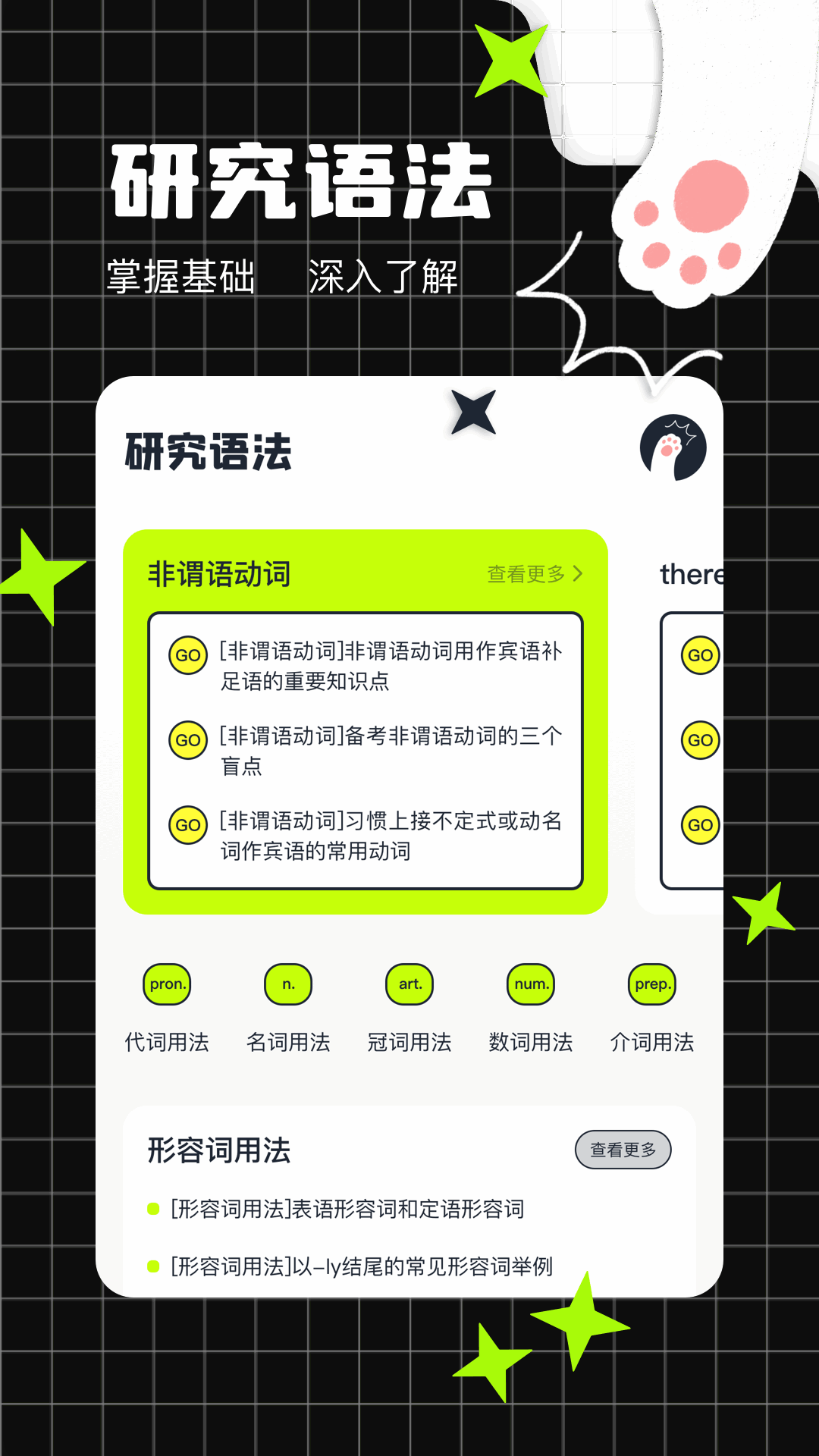Tap the GO icon on 习惯上接不定式或动名词 entry

(187, 825)
